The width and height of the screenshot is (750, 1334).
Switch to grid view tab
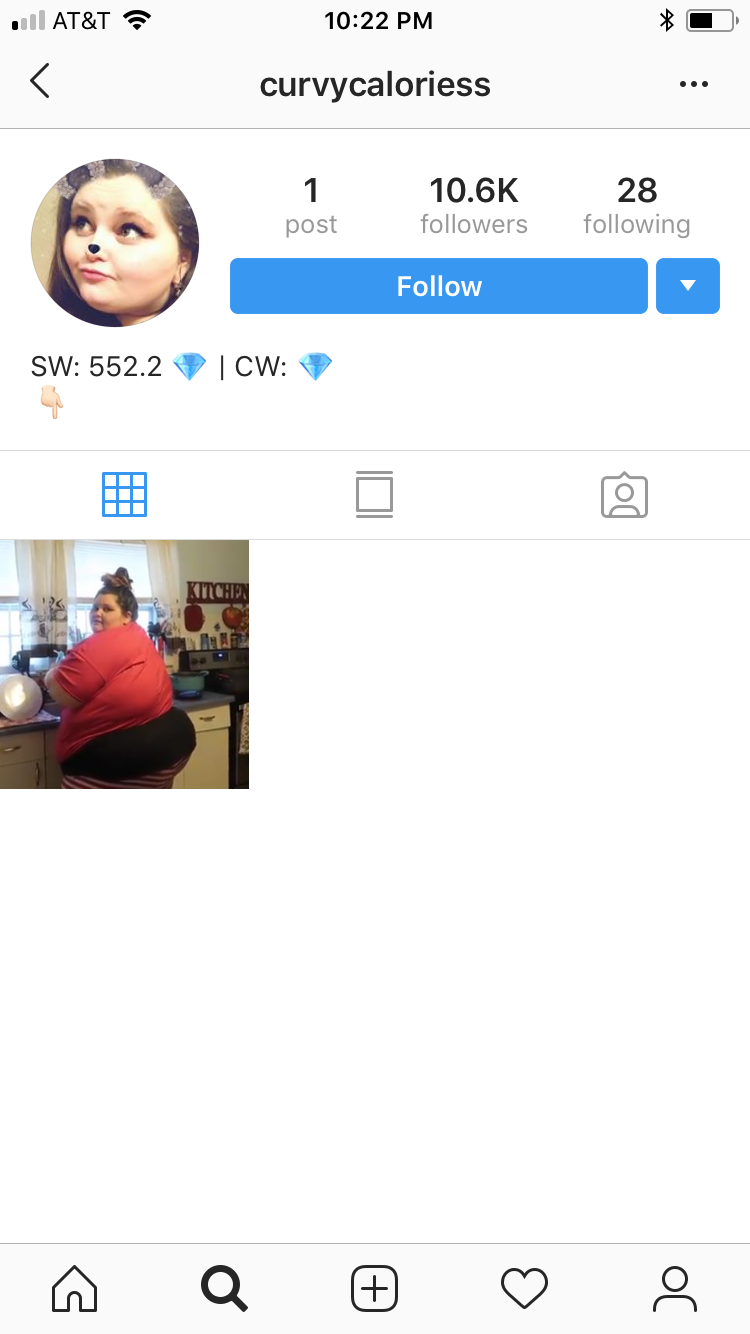pos(124,495)
